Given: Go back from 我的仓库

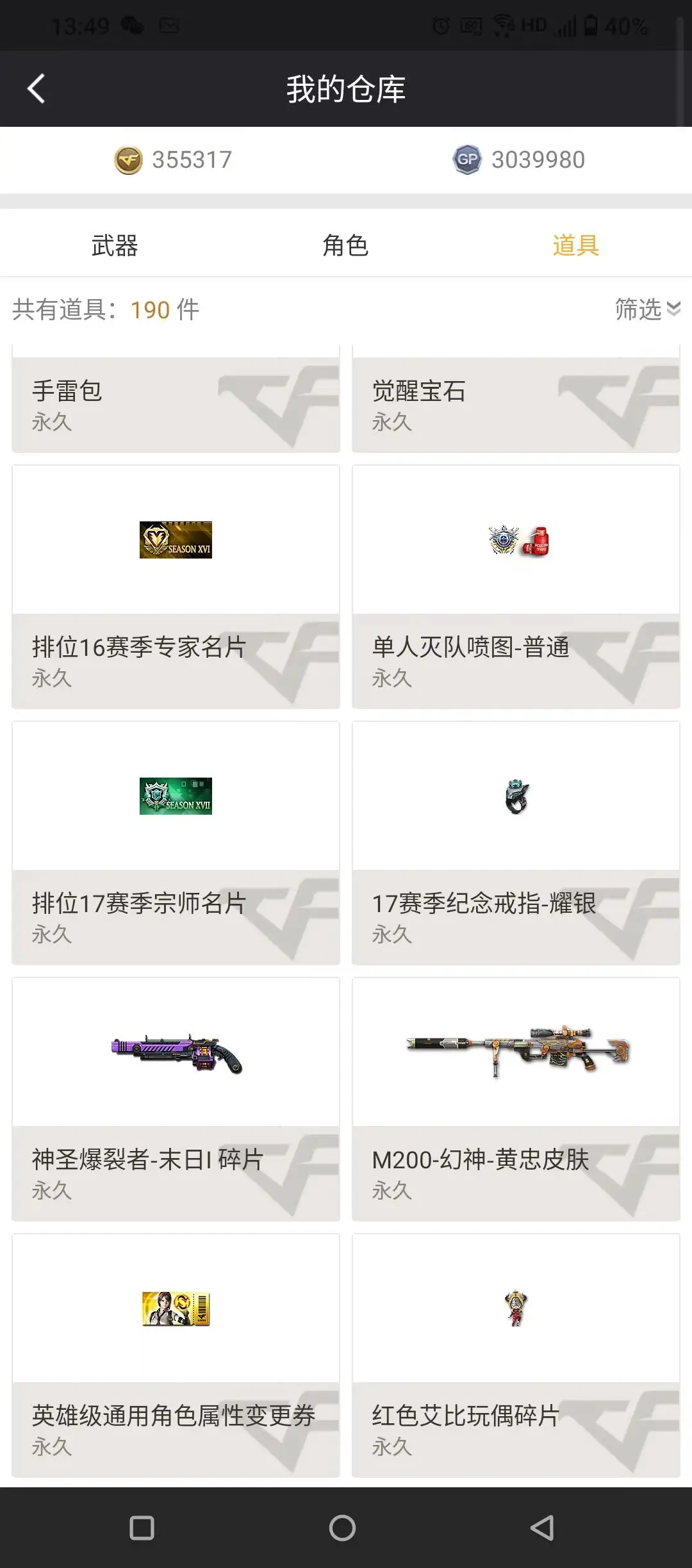Looking at the screenshot, I should pos(37,88).
